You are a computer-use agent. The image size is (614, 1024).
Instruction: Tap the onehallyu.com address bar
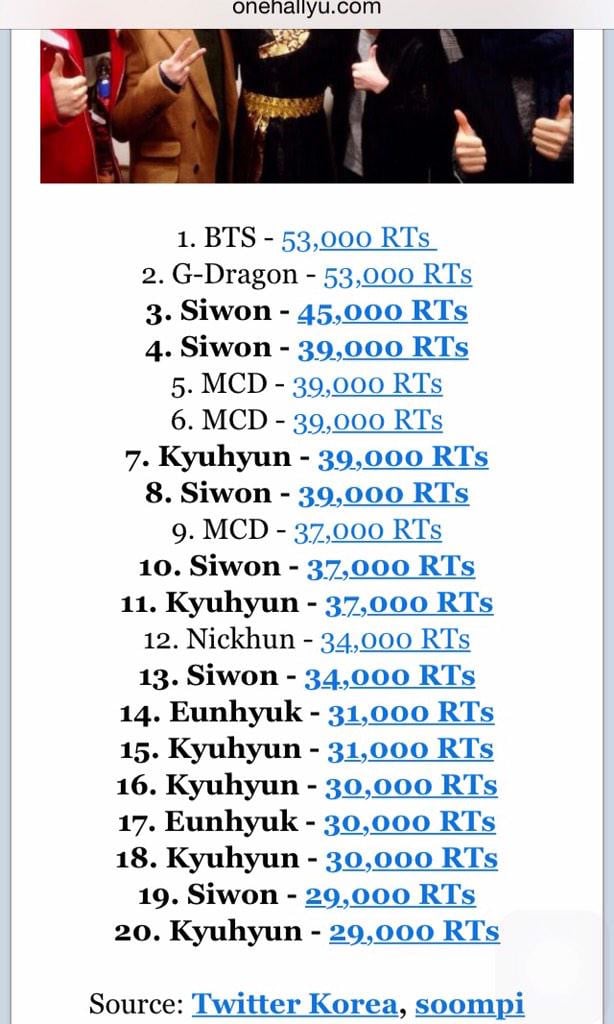click(307, 9)
